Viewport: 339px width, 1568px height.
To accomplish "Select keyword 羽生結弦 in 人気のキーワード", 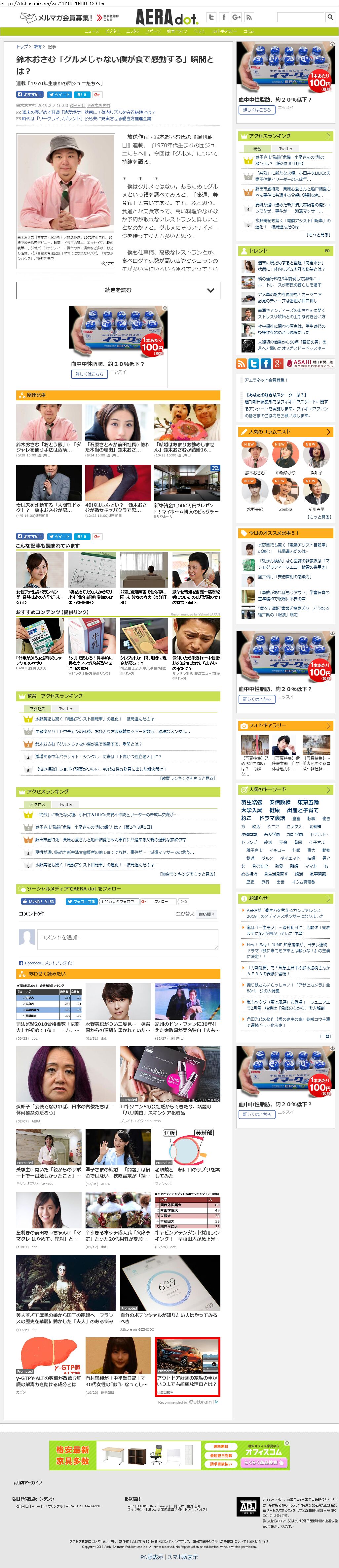I will click(x=251, y=802).
